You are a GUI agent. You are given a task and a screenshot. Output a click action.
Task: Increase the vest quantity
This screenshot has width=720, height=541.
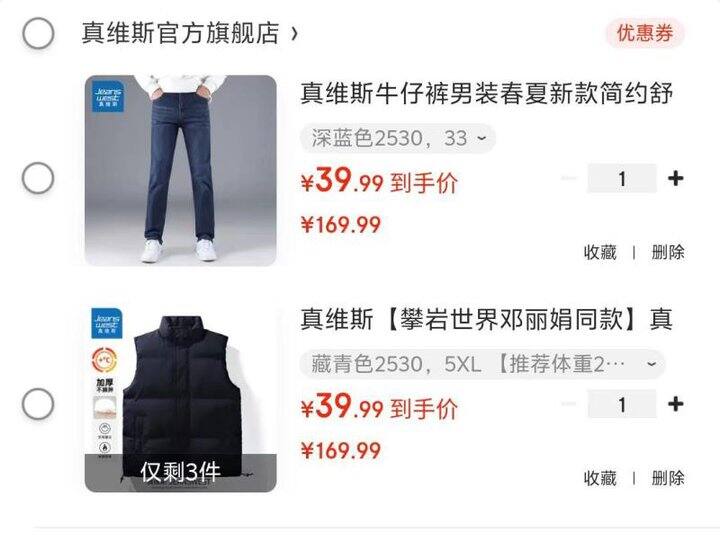click(676, 405)
